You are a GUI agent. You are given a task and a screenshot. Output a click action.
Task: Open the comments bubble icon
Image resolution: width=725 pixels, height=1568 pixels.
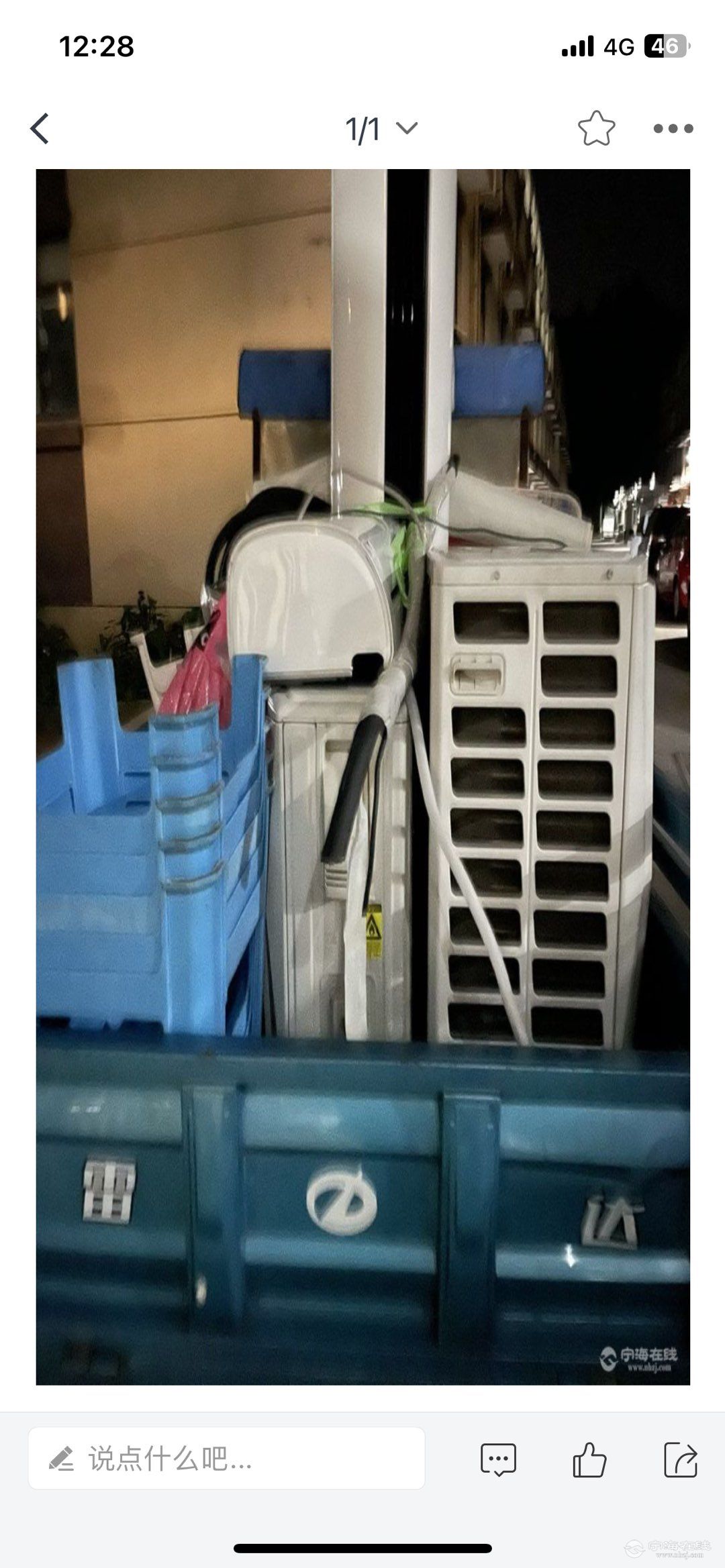[x=498, y=1459]
